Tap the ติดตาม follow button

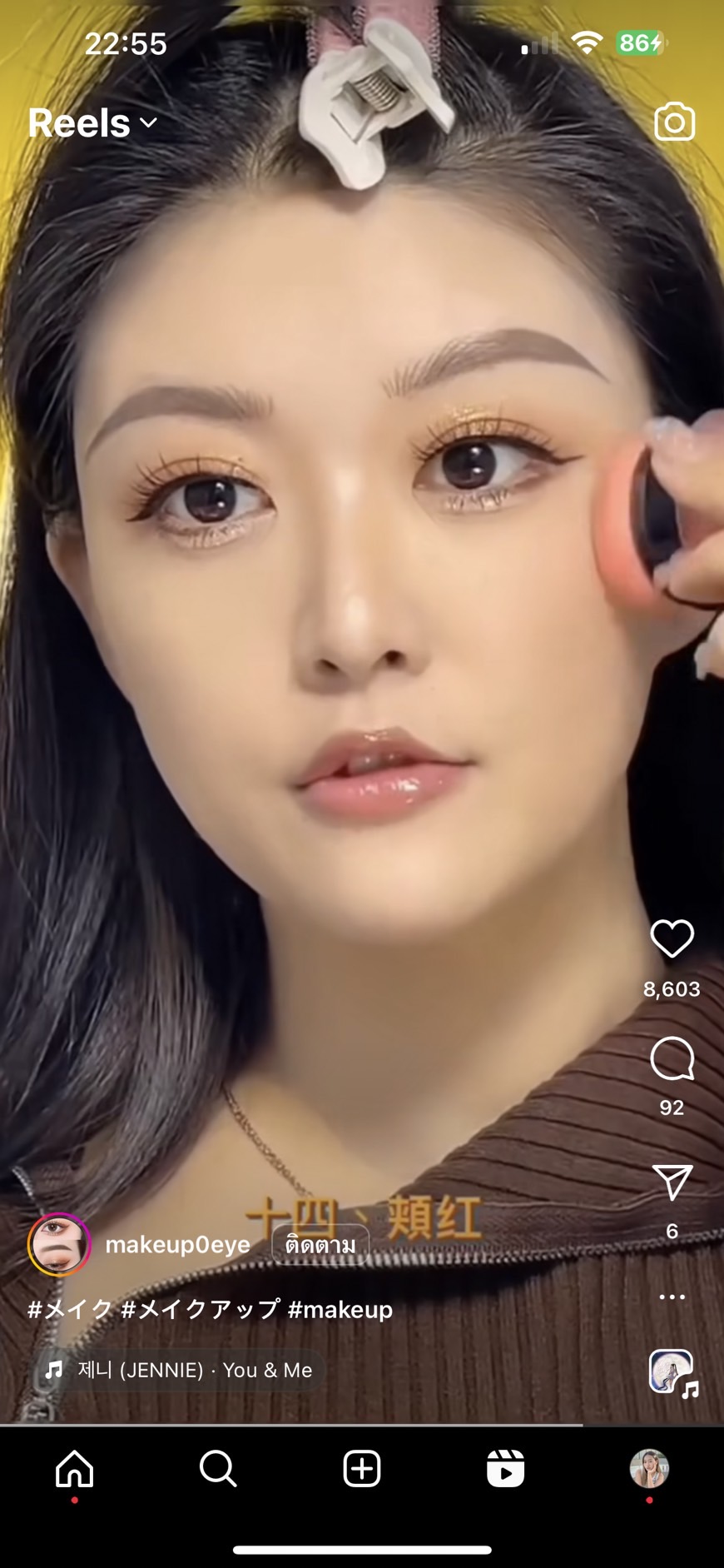(x=320, y=1244)
